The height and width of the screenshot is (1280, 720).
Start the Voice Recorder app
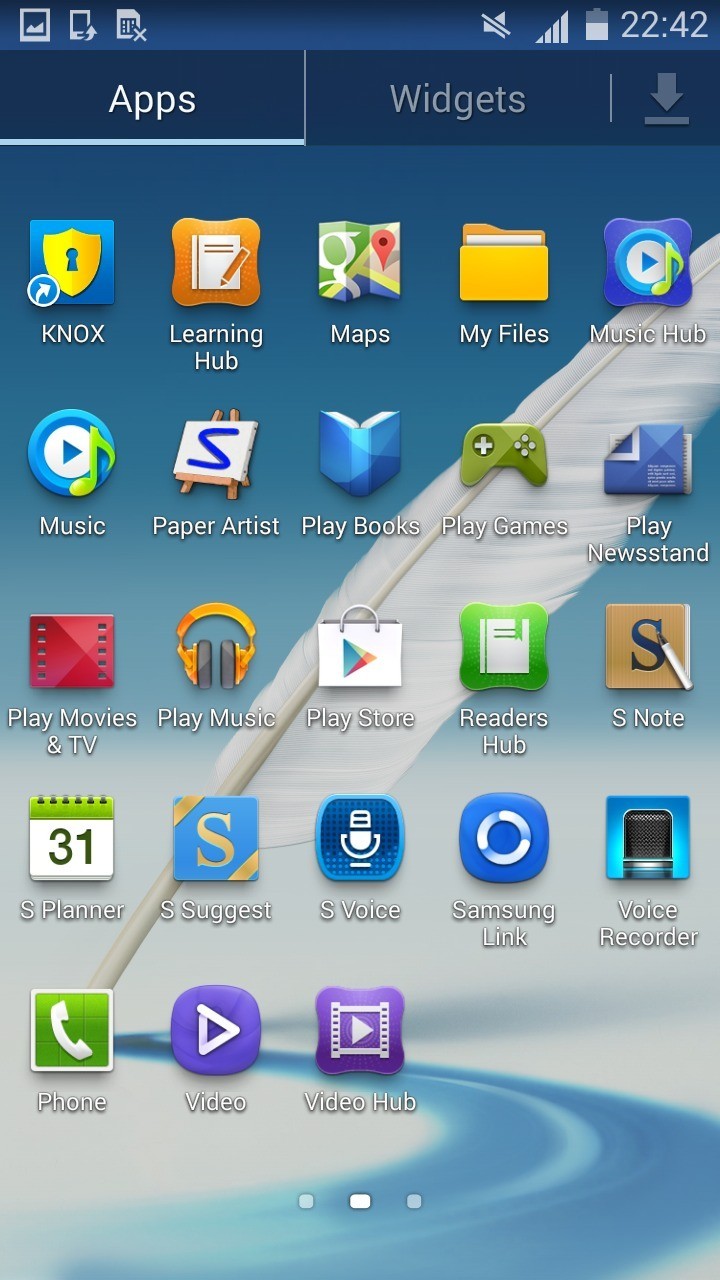pyautogui.click(x=648, y=839)
